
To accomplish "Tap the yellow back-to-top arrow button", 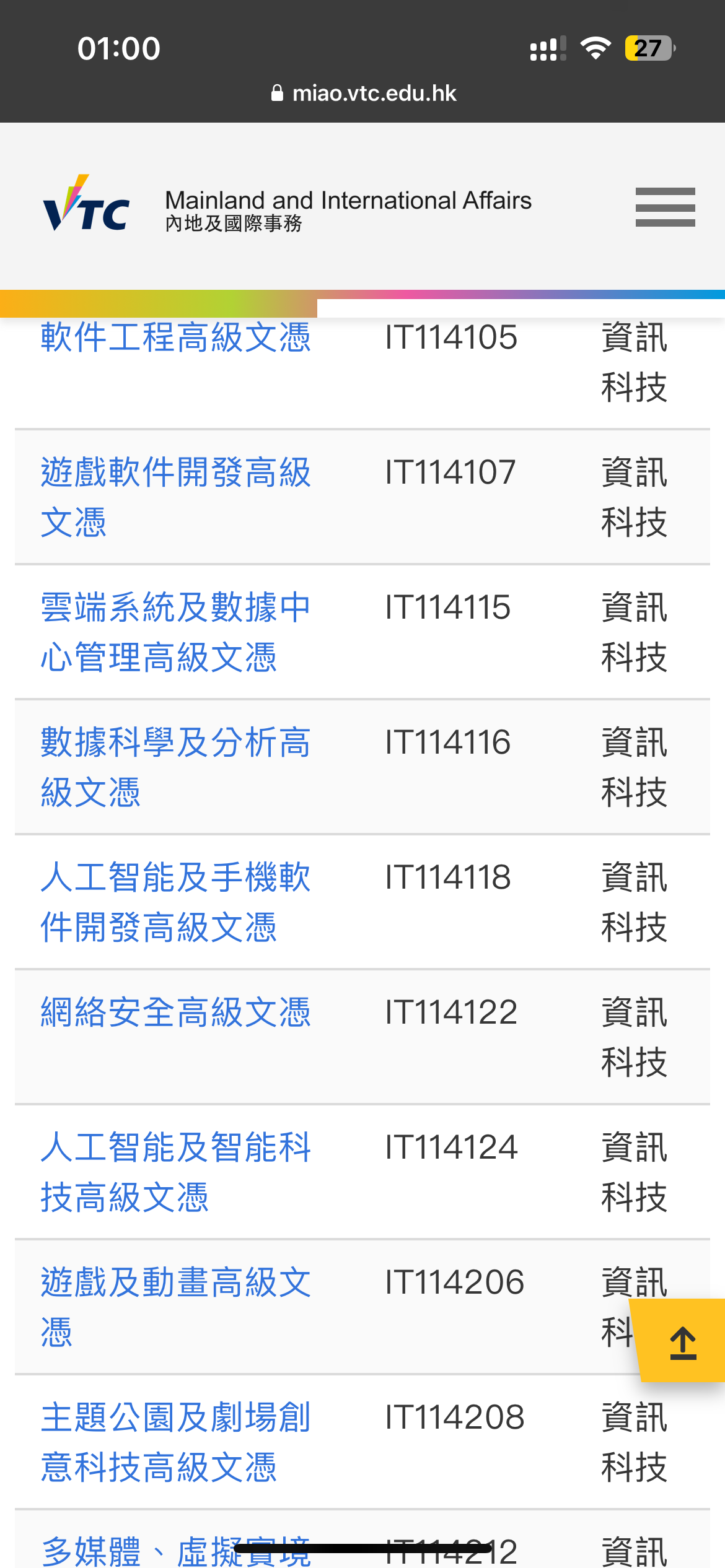I will point(680,1341).
